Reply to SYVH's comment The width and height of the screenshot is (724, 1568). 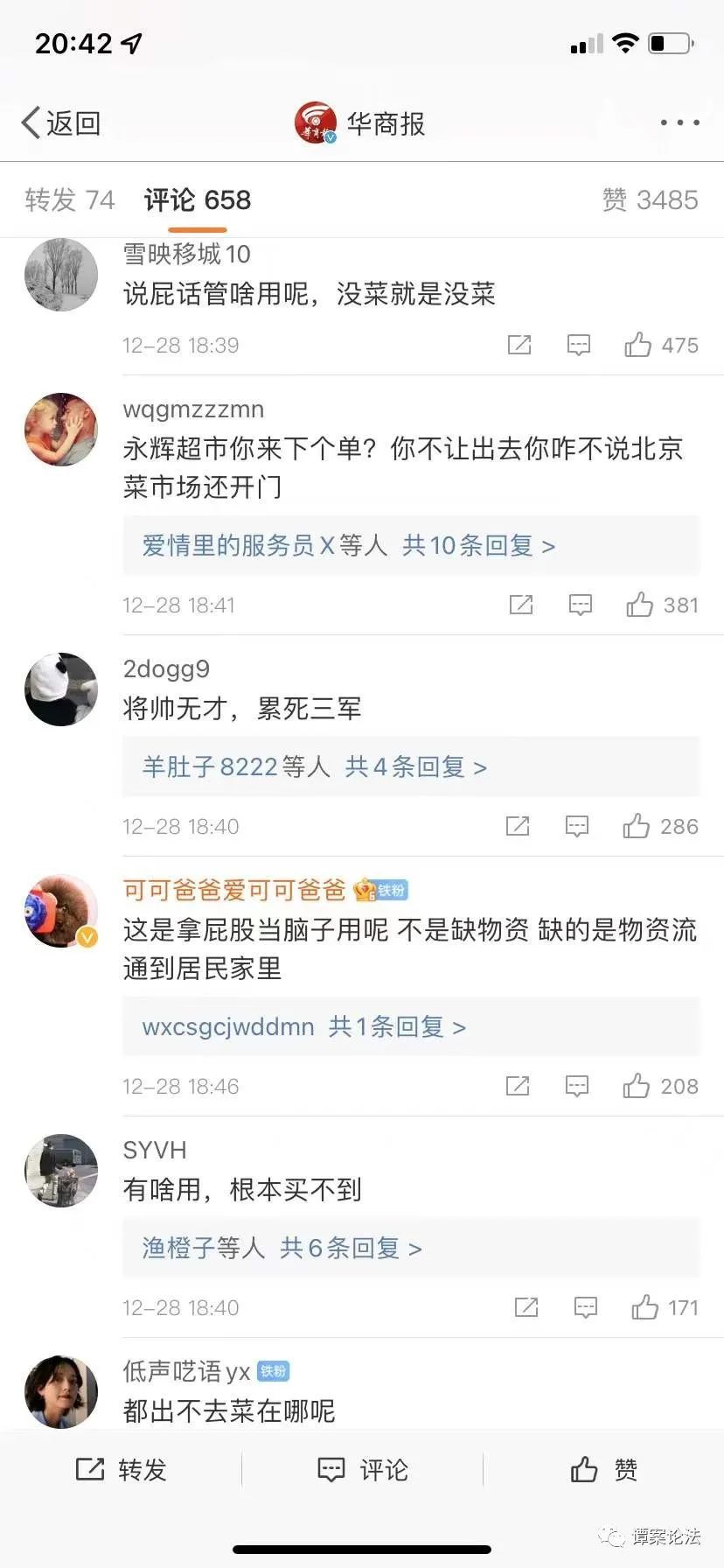[x=586, y=1307]
